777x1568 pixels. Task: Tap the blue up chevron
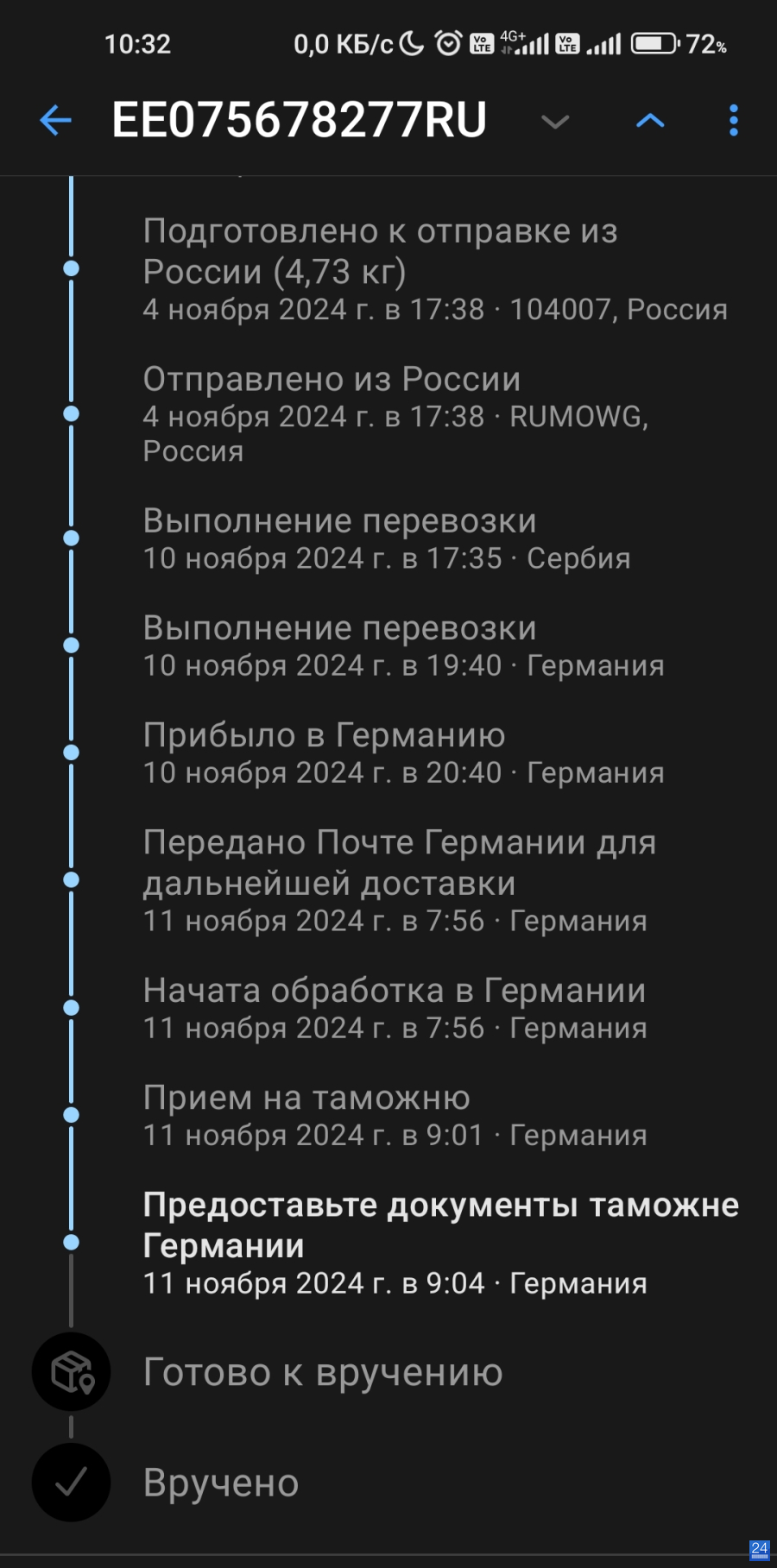tap(650, 121)
